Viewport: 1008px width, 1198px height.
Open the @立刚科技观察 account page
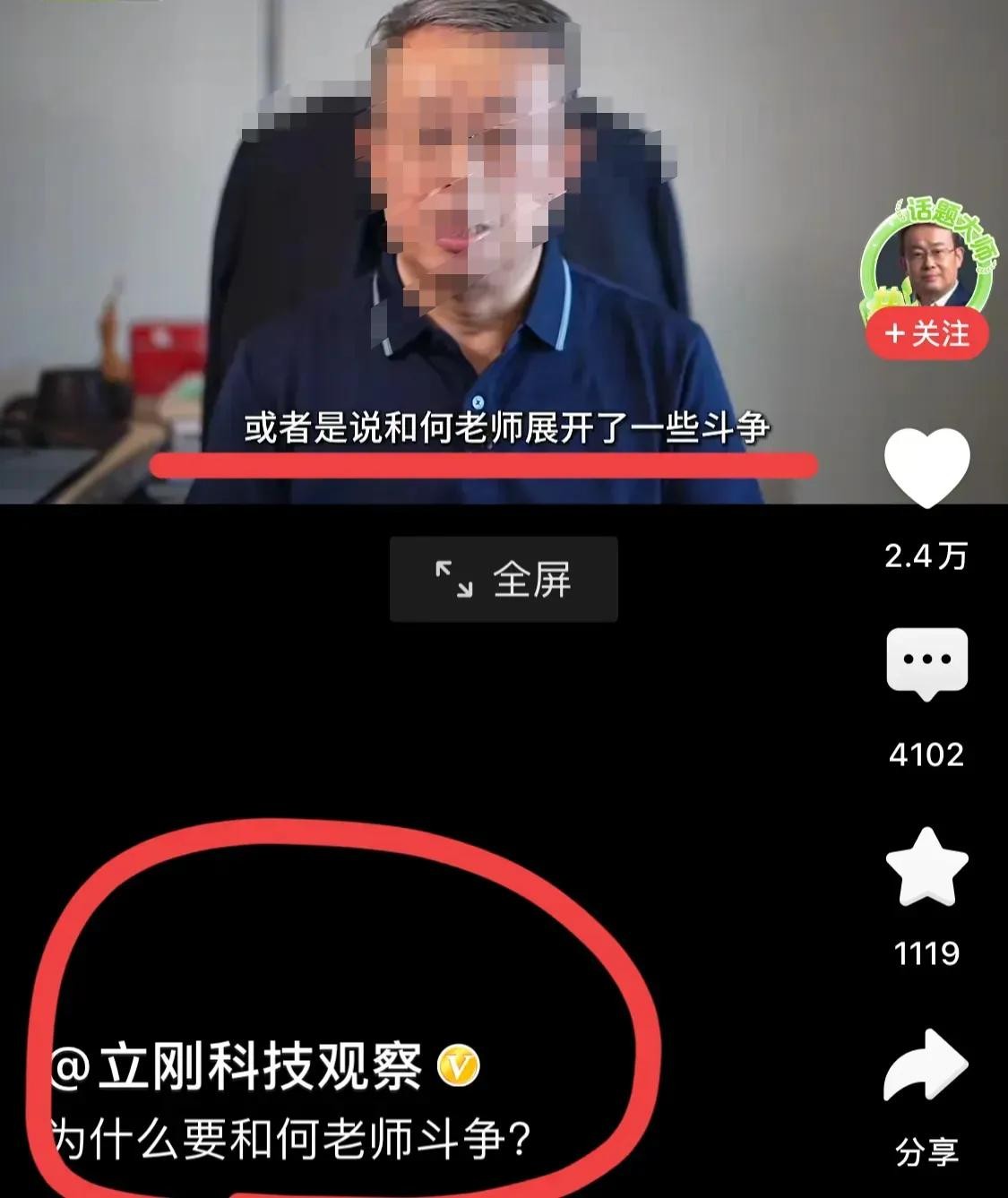(237, 1066)
